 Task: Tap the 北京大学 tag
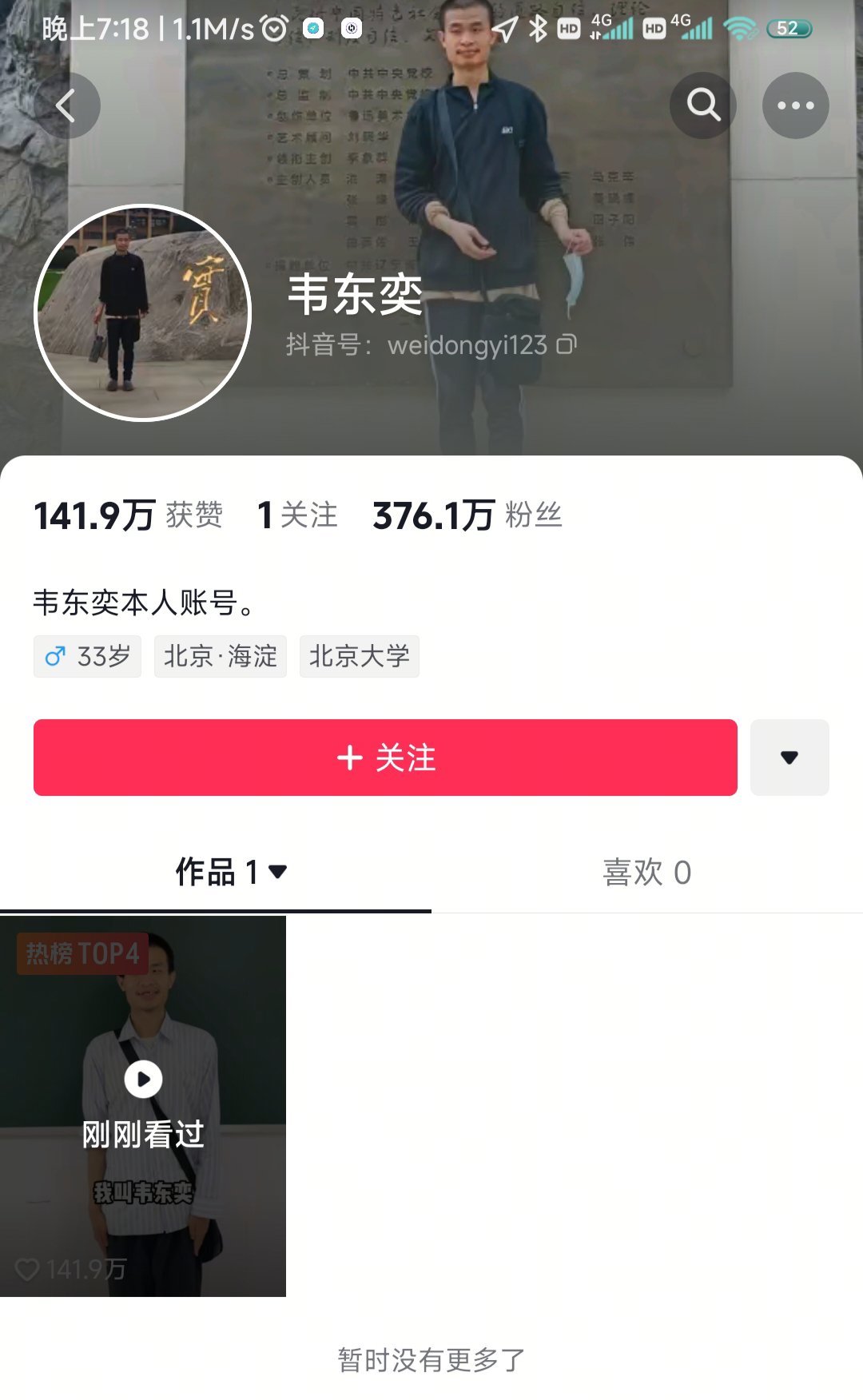pyautogui.click(x=359, y=656)
